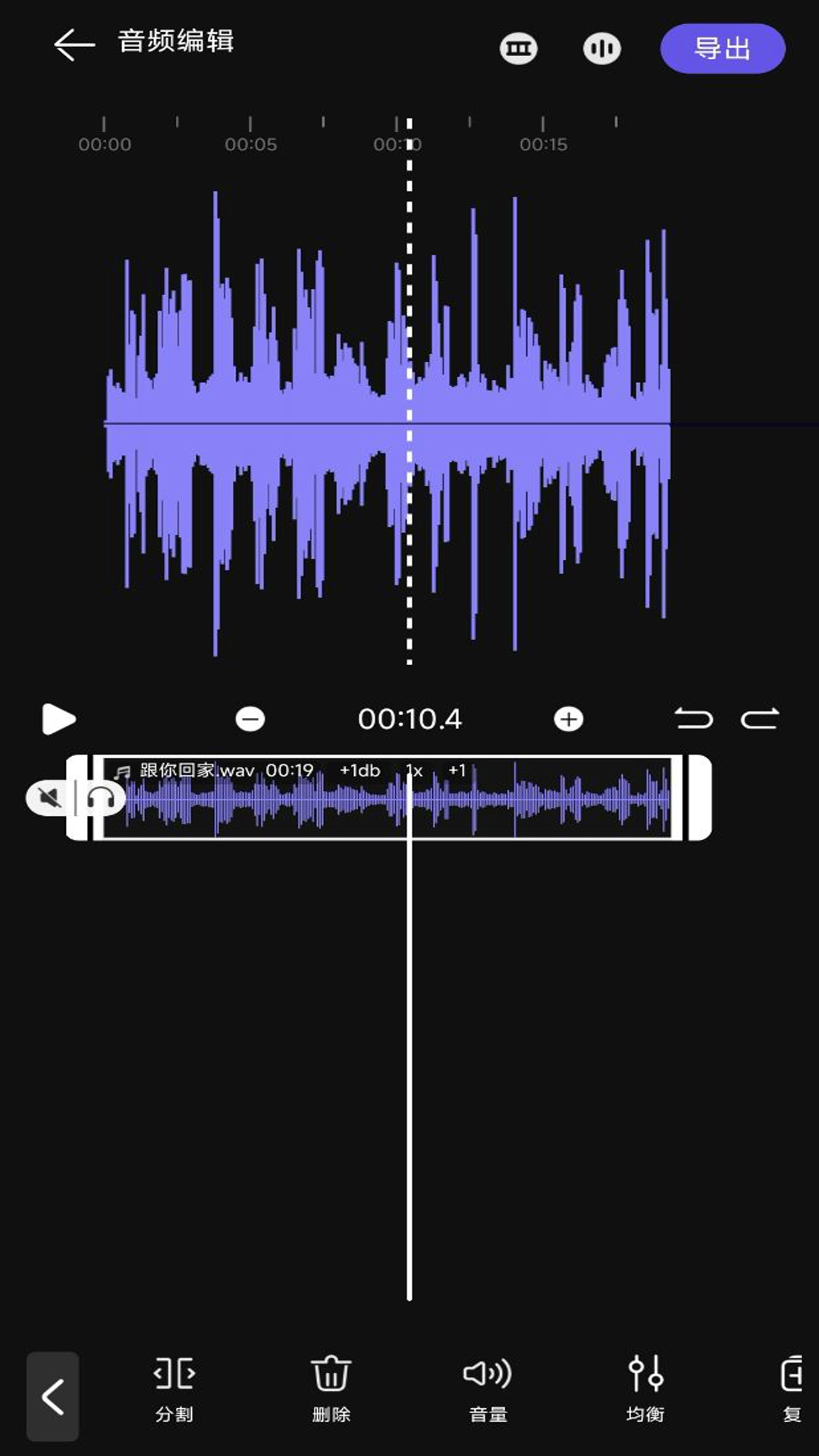Collapse toolbar with left chevron button
This screenshot has height=1456, width=819.
point(52,1396)
